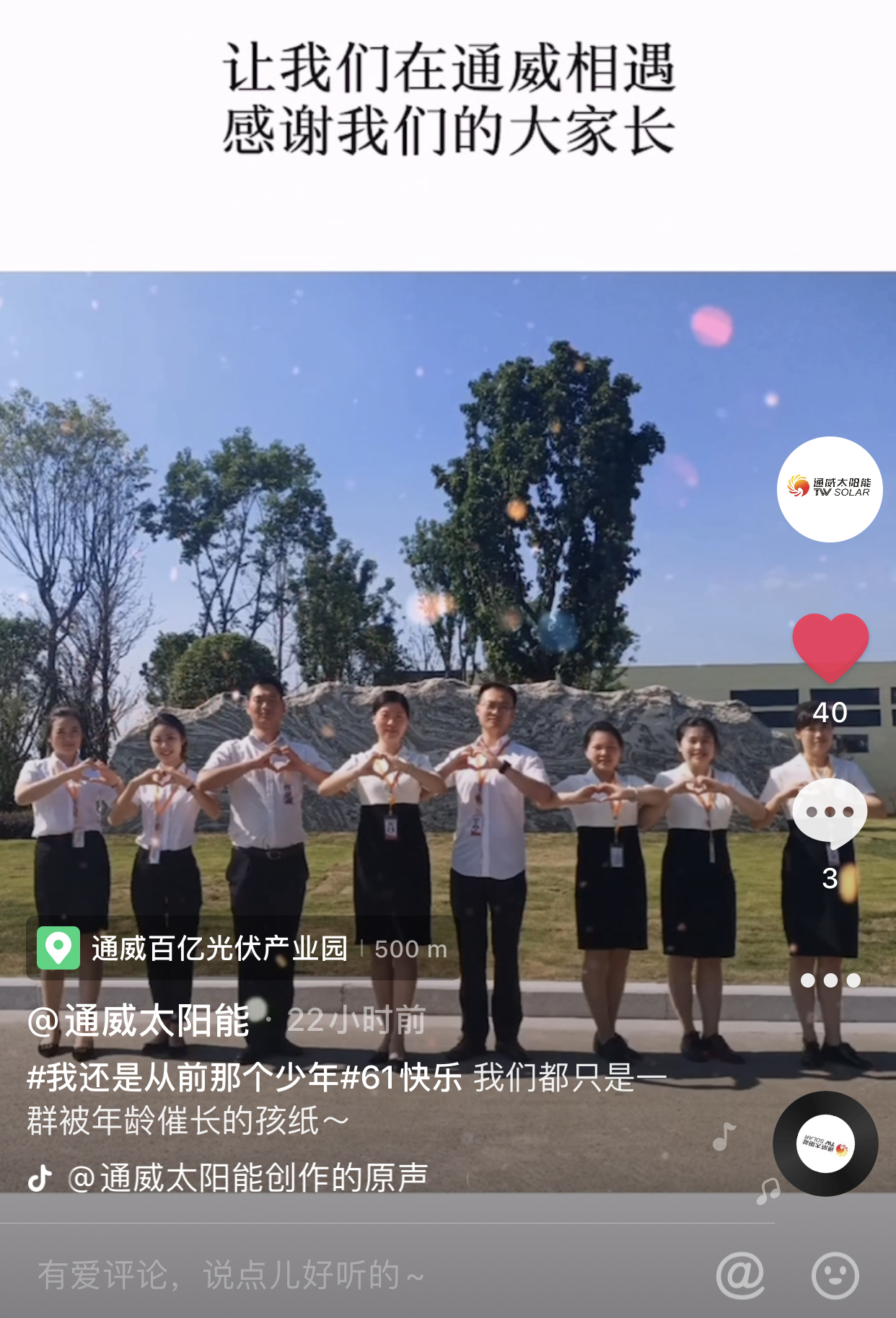
Task: Open the original sound by 通威太阳能
Action: pos(247,1178)
